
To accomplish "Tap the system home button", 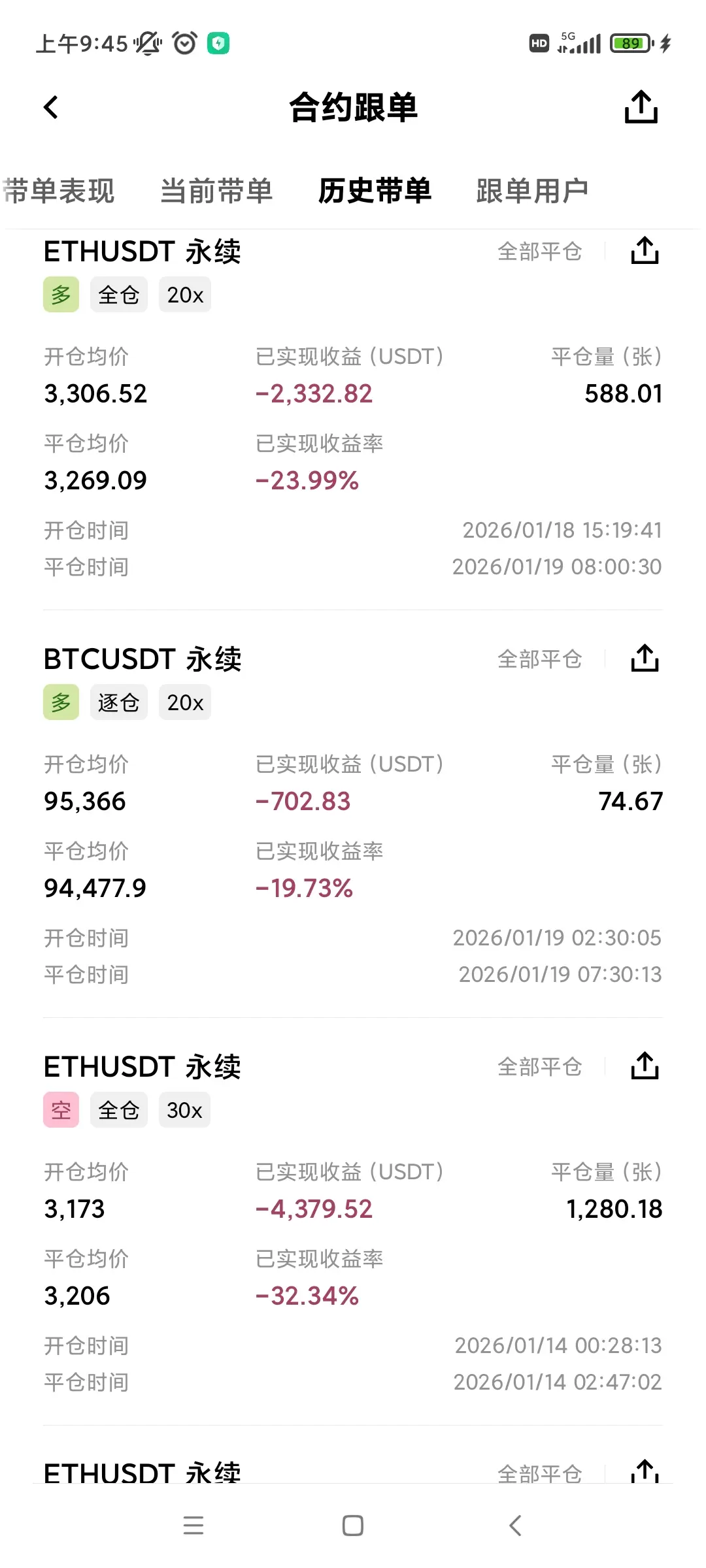I will pyautogui.click(x=353, y=1526).
